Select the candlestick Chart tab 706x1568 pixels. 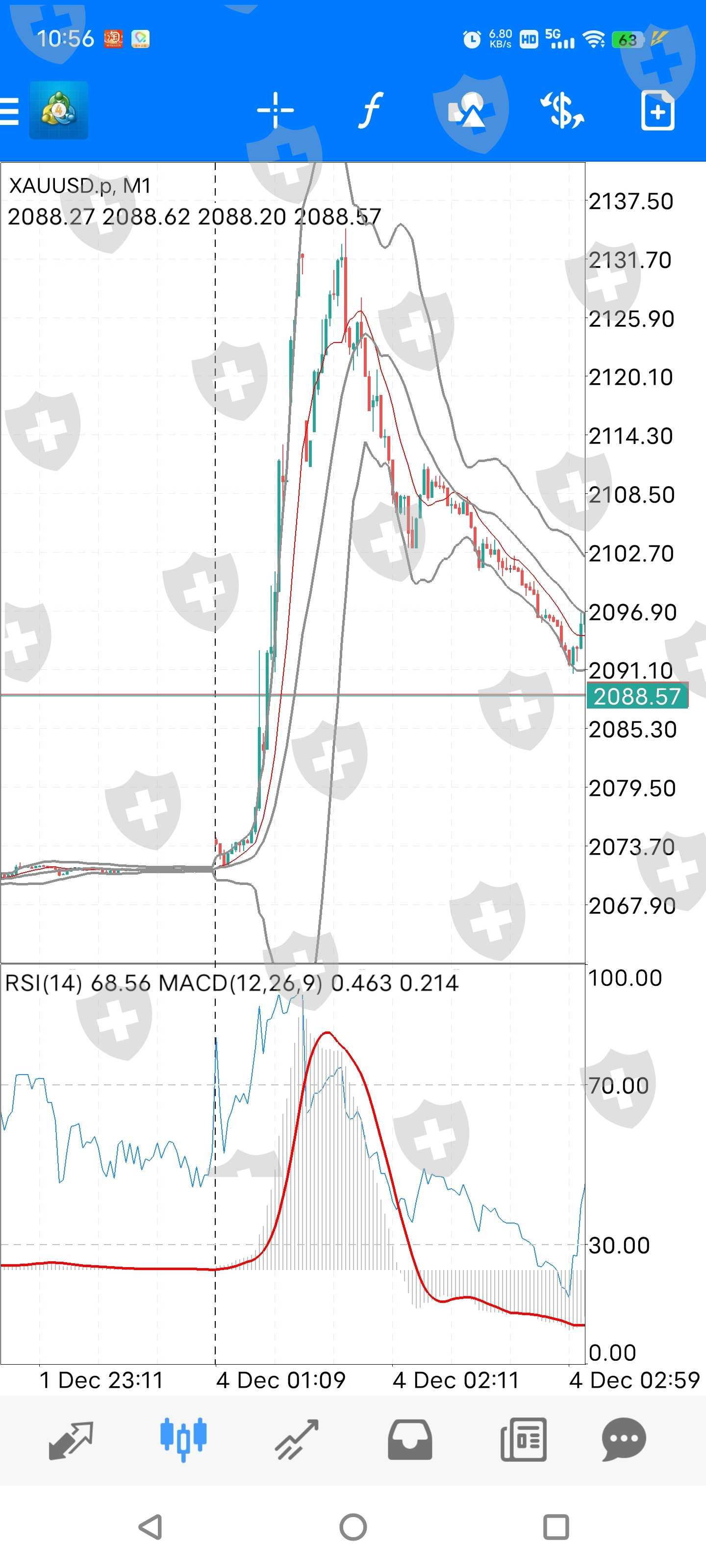[183, 1440]
